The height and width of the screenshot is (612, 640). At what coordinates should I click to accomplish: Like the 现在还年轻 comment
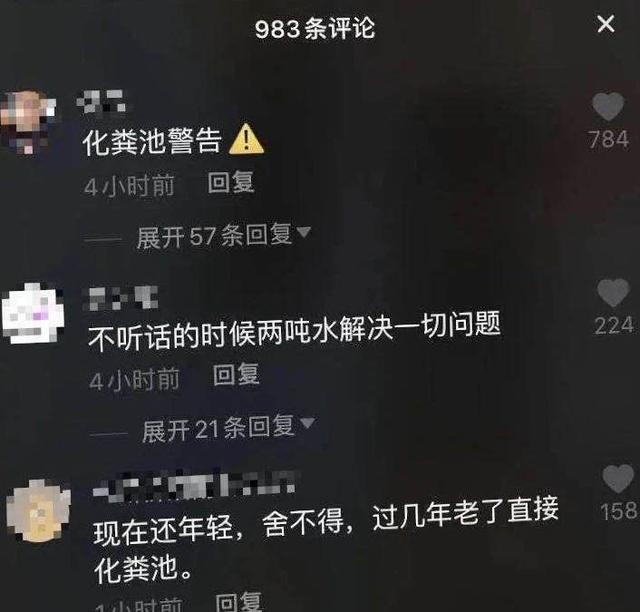pos(618,479)
